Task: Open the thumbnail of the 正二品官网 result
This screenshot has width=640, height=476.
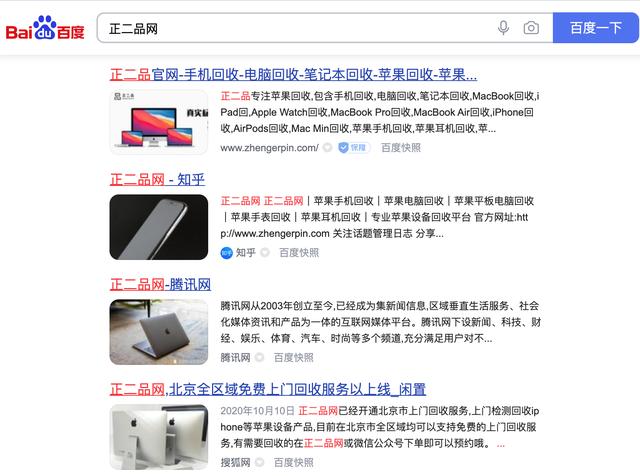Action: [x=159, y=121]
